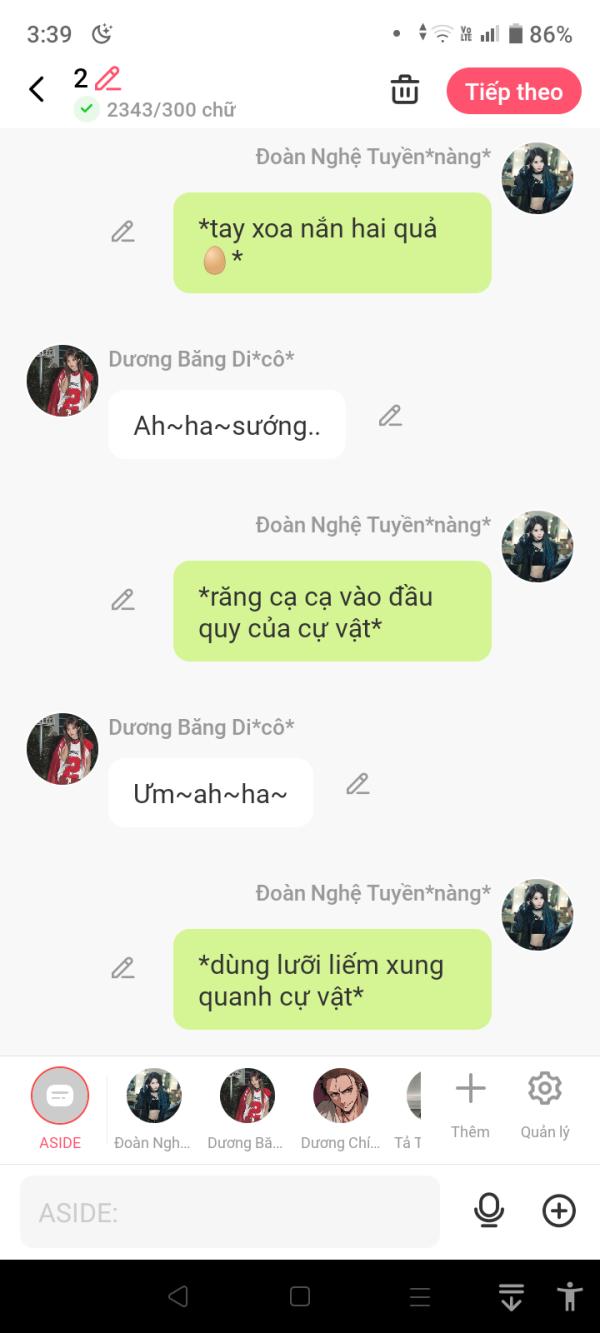Select the ASIDE speaker option
This screenshot has width=600, height=1333.
coord(60,1097)
